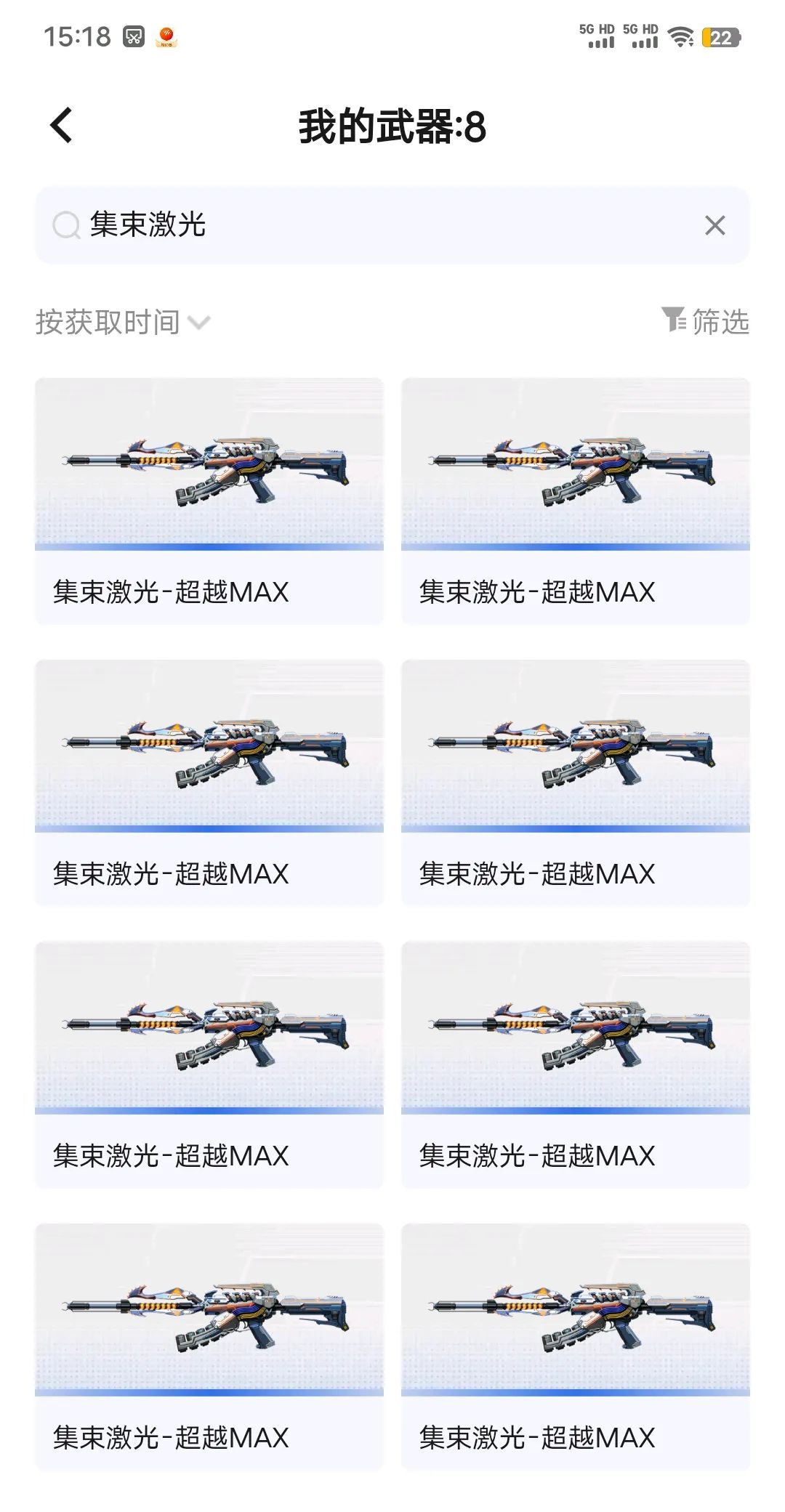The height and width of the screenshot is (1512, 785).
Task: Tap the search input containing 集束激光
Action: pos(291,225)
